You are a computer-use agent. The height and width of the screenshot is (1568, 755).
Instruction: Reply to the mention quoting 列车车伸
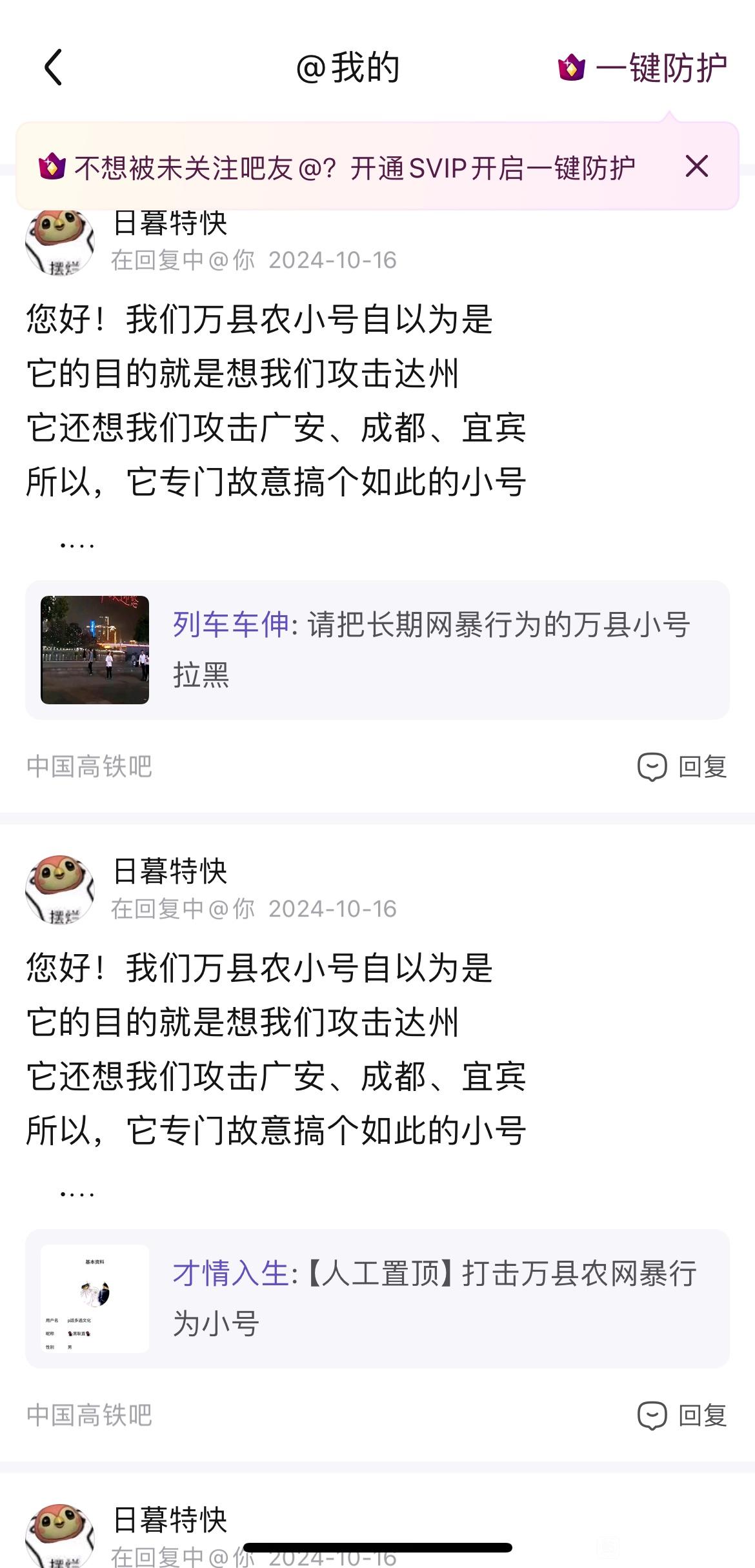click(682, 767)
